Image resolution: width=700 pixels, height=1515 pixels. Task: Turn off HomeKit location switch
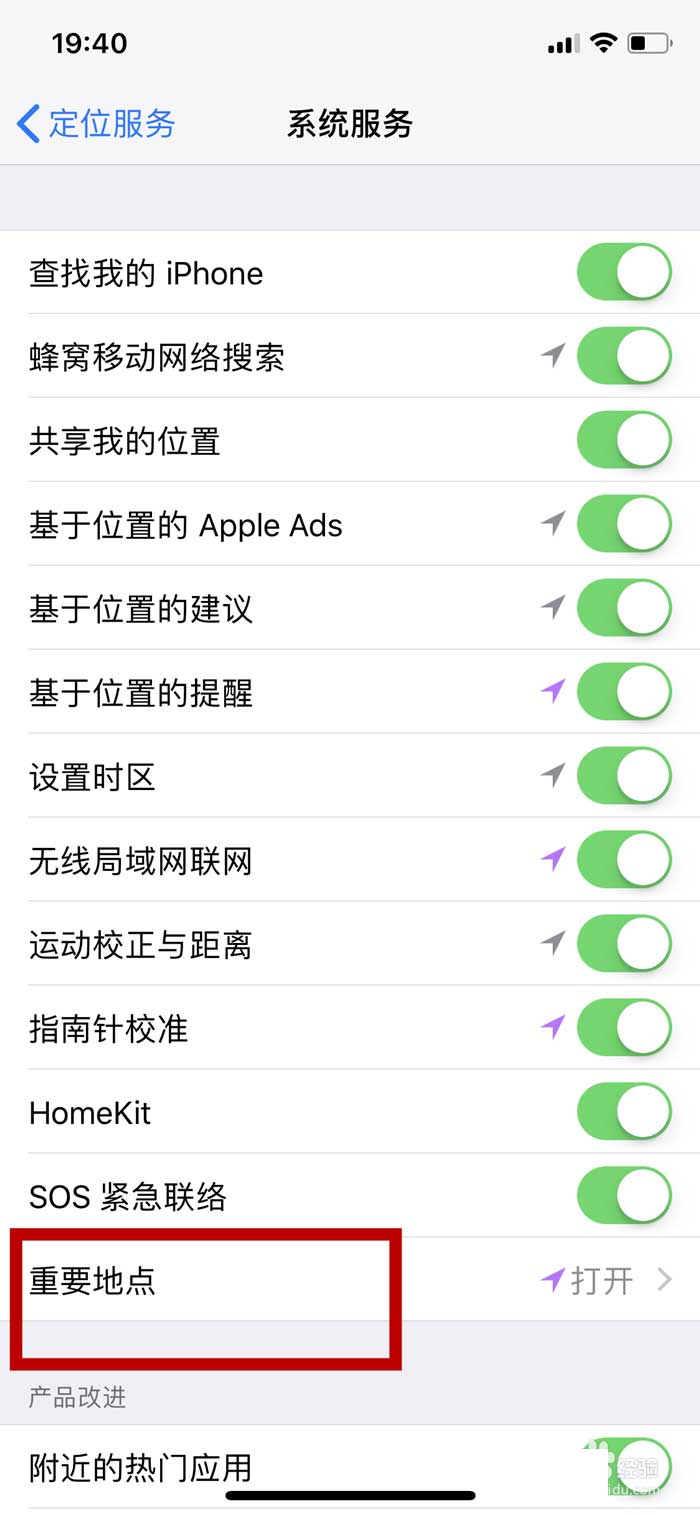pyautogui.click(x=624, y=1112)
